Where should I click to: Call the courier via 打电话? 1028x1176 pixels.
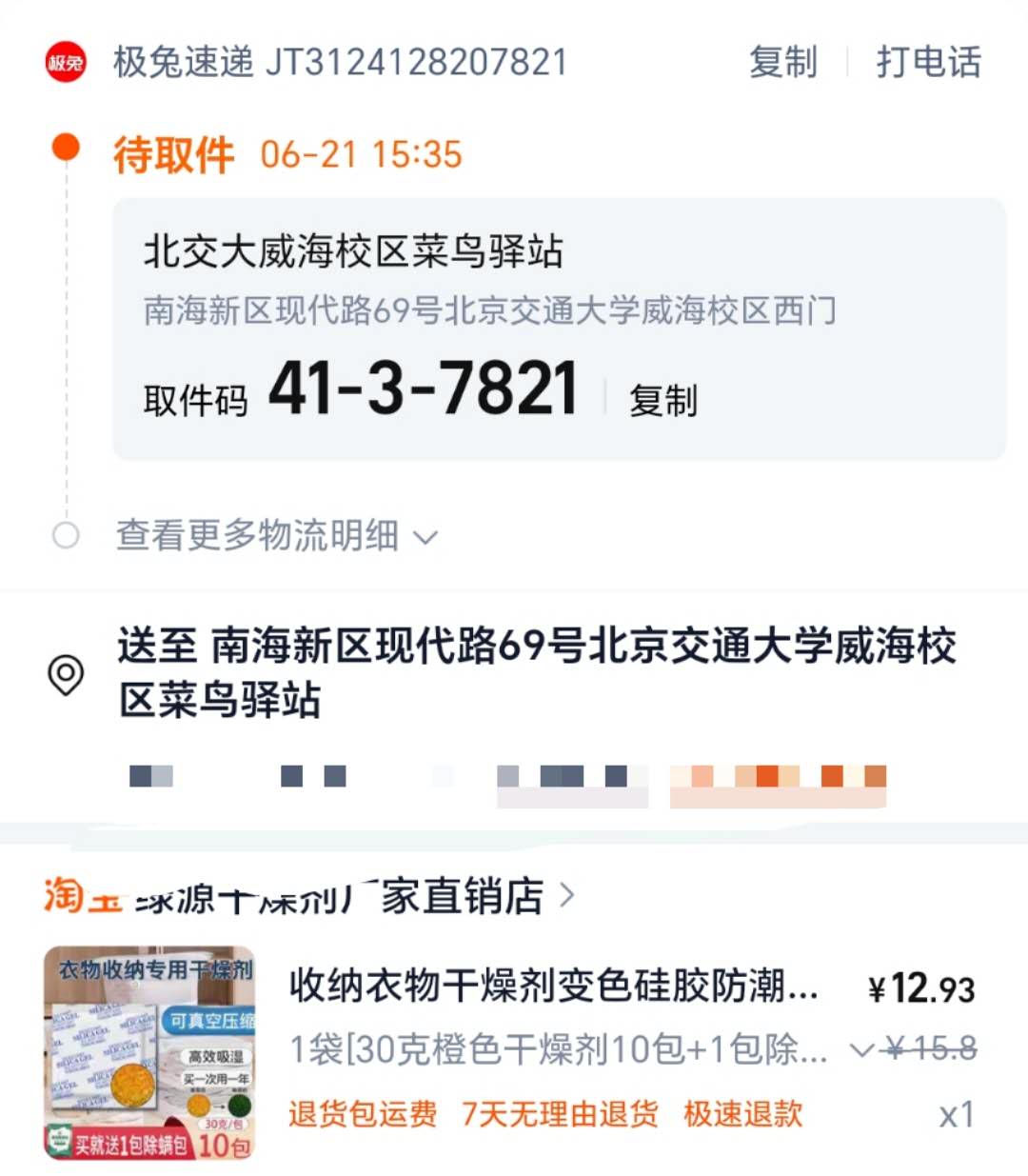pos(928,63)
